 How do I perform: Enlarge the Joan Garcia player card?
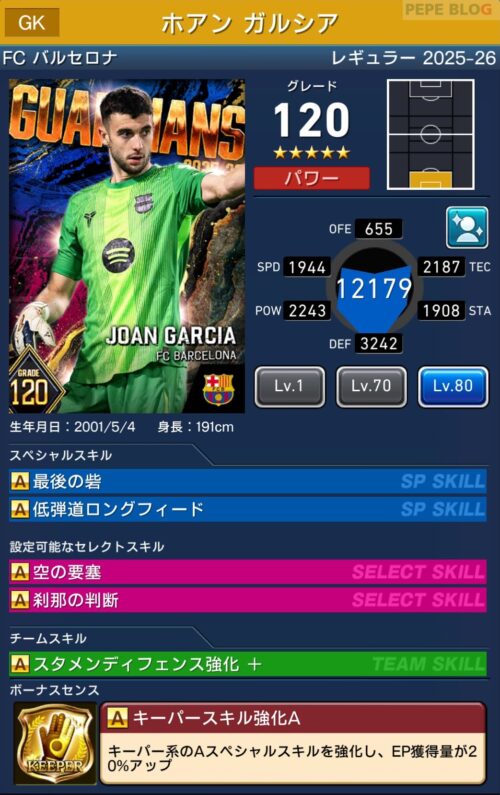tap(127, 246)
